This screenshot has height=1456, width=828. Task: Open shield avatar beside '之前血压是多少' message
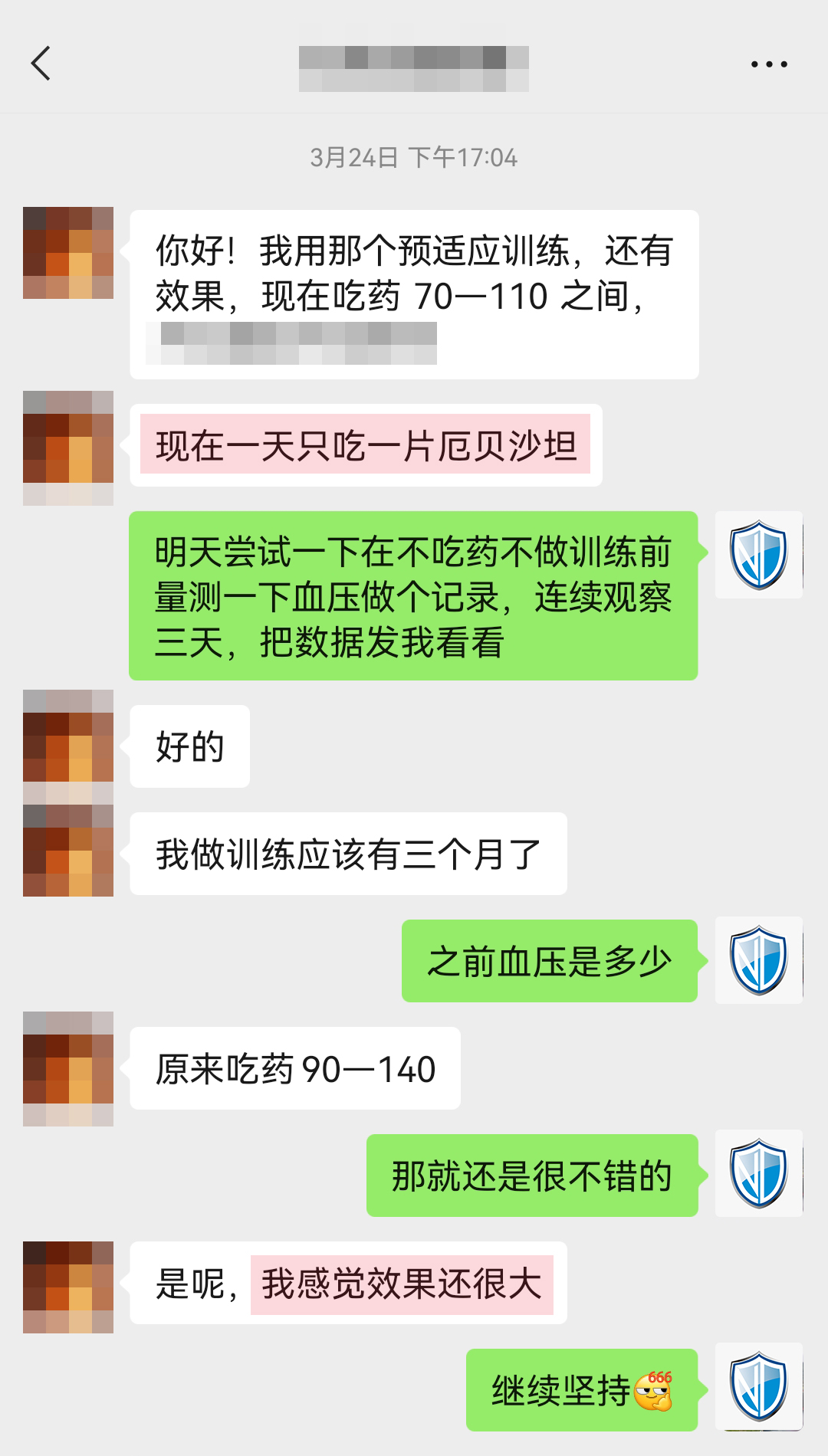[x=758, y=960]
